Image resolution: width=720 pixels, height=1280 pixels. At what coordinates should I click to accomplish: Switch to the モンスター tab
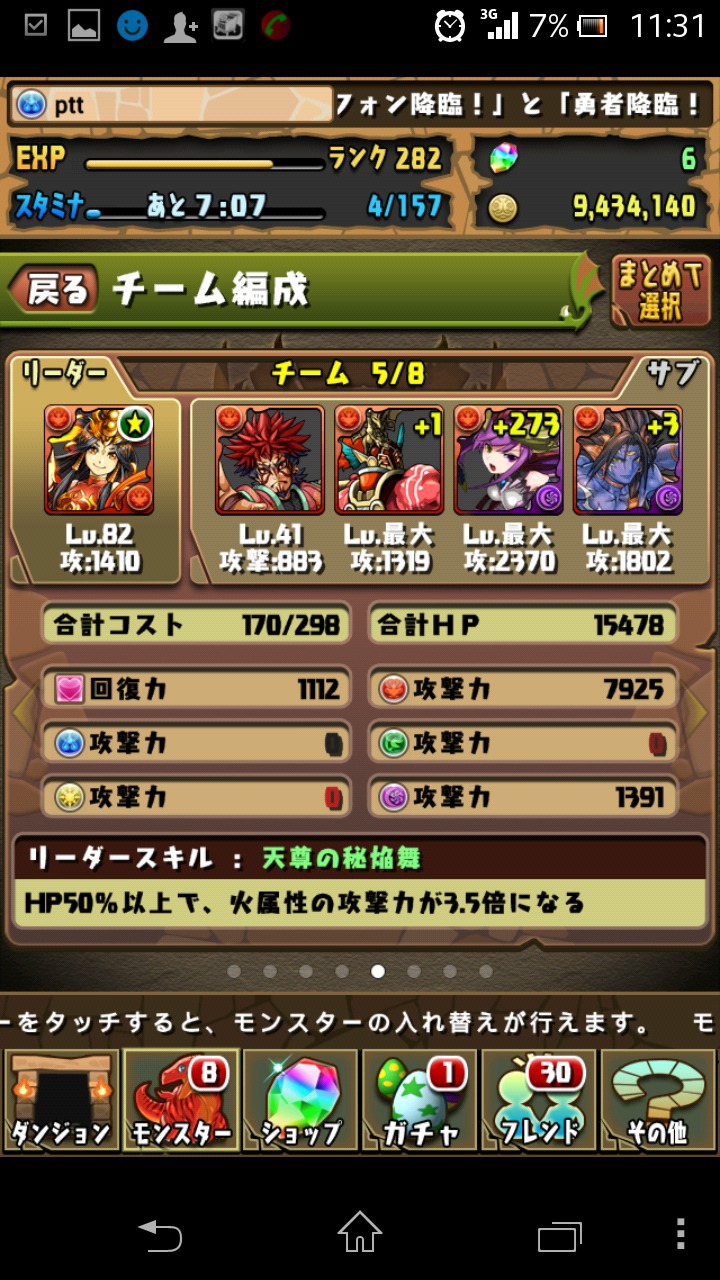point(180,1100)
